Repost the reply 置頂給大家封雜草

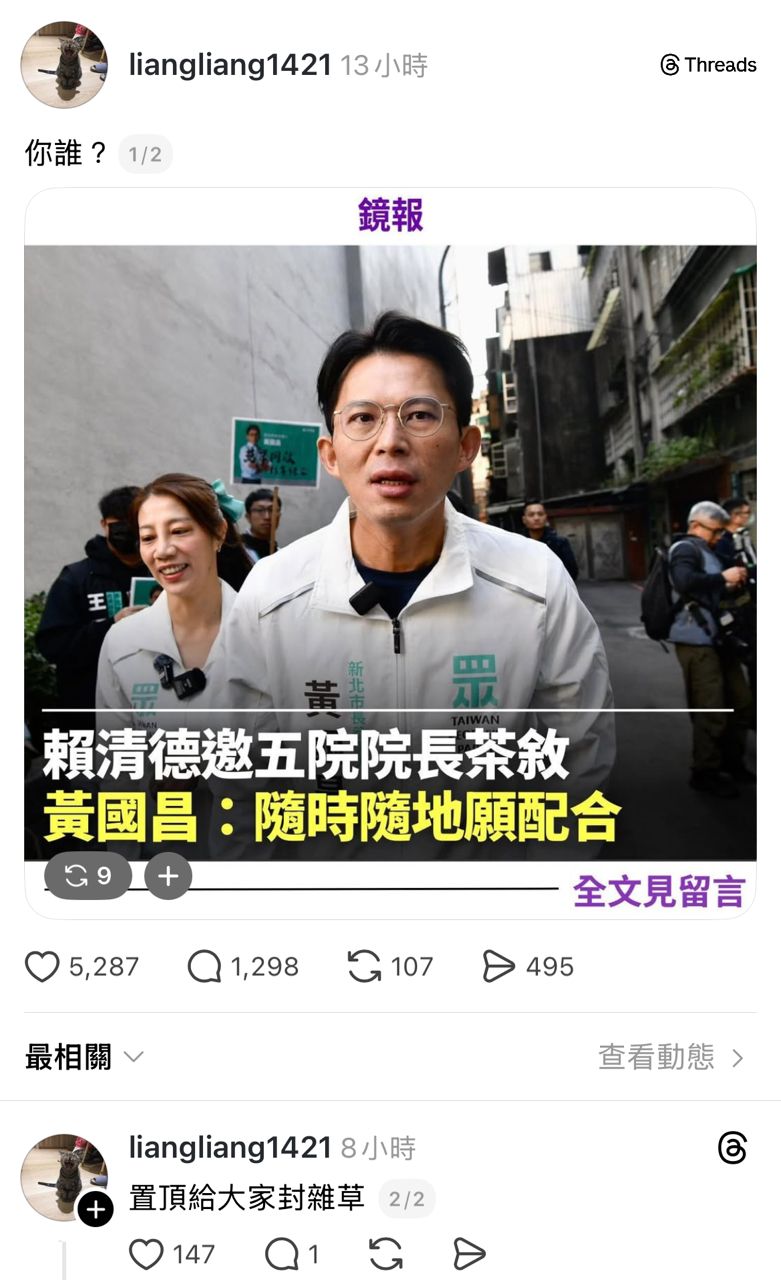(386, 1254)
